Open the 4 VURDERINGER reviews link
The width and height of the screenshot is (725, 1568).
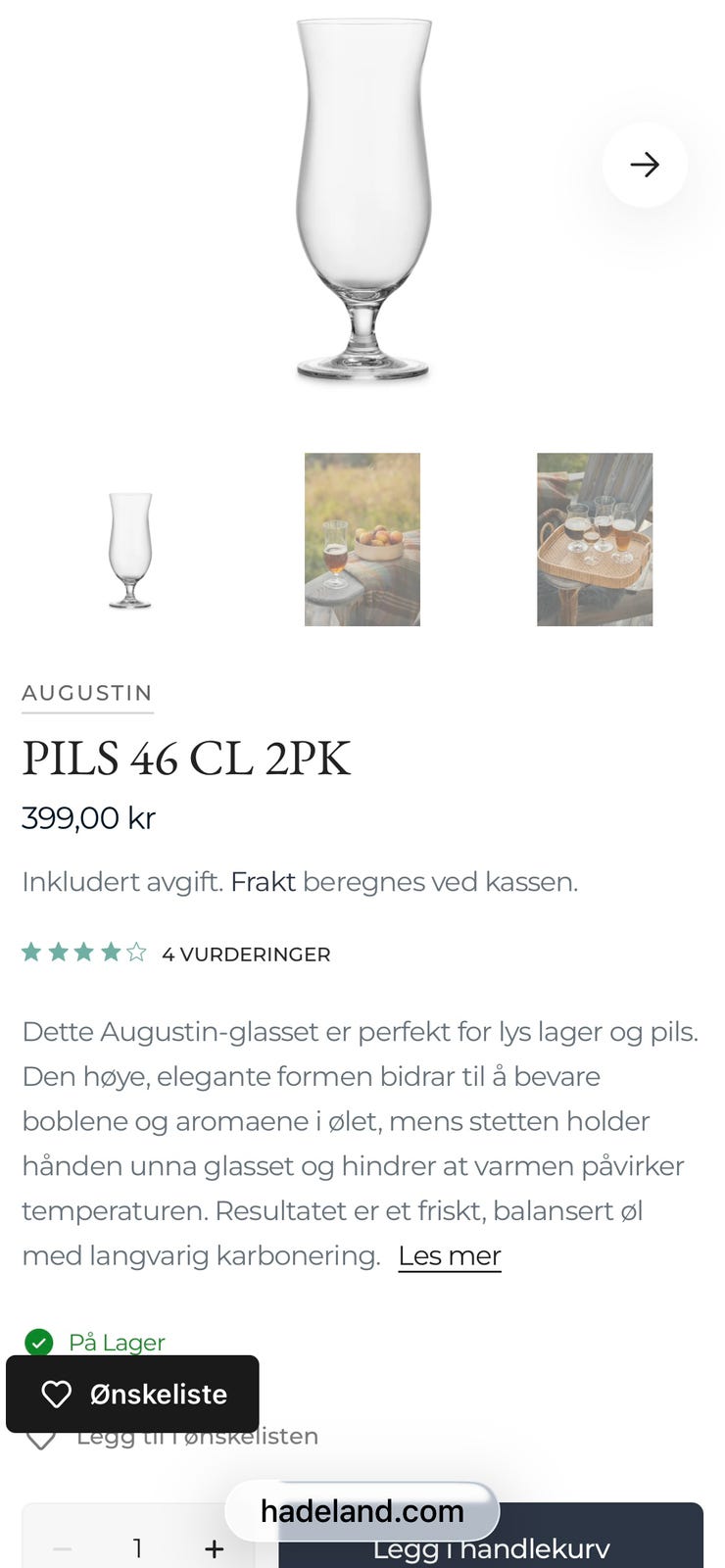247,954
